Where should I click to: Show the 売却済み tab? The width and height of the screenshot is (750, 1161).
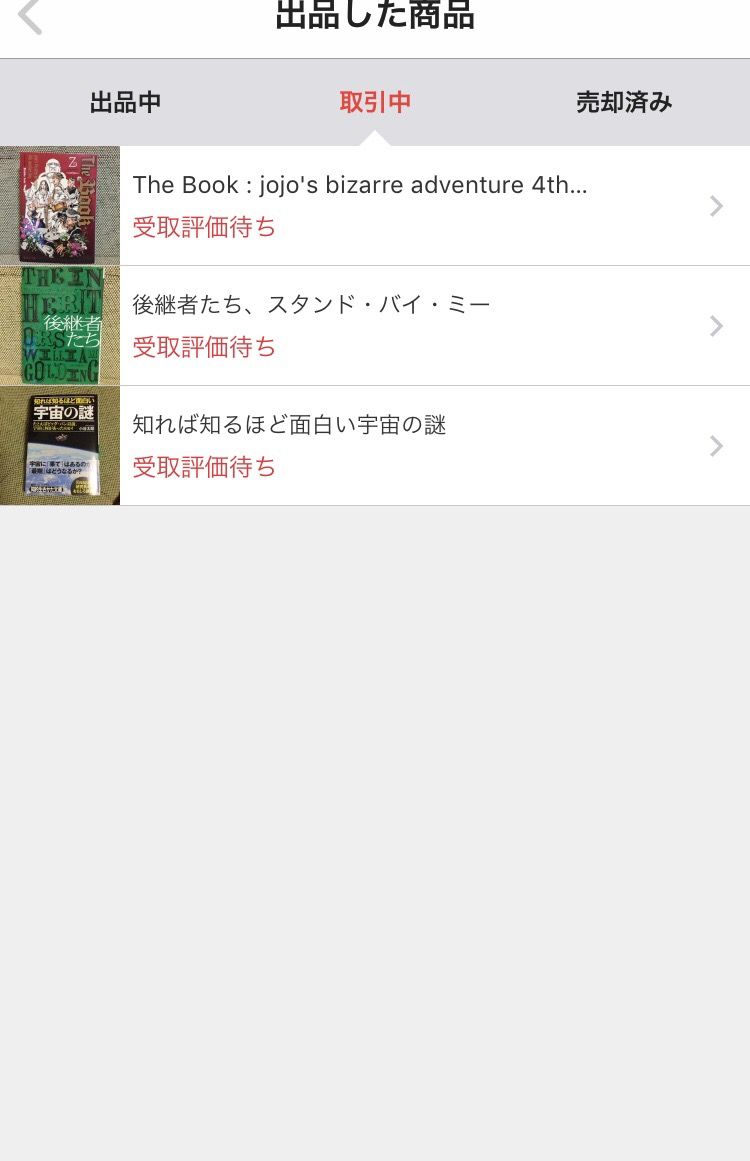click(x=624, y=102)
